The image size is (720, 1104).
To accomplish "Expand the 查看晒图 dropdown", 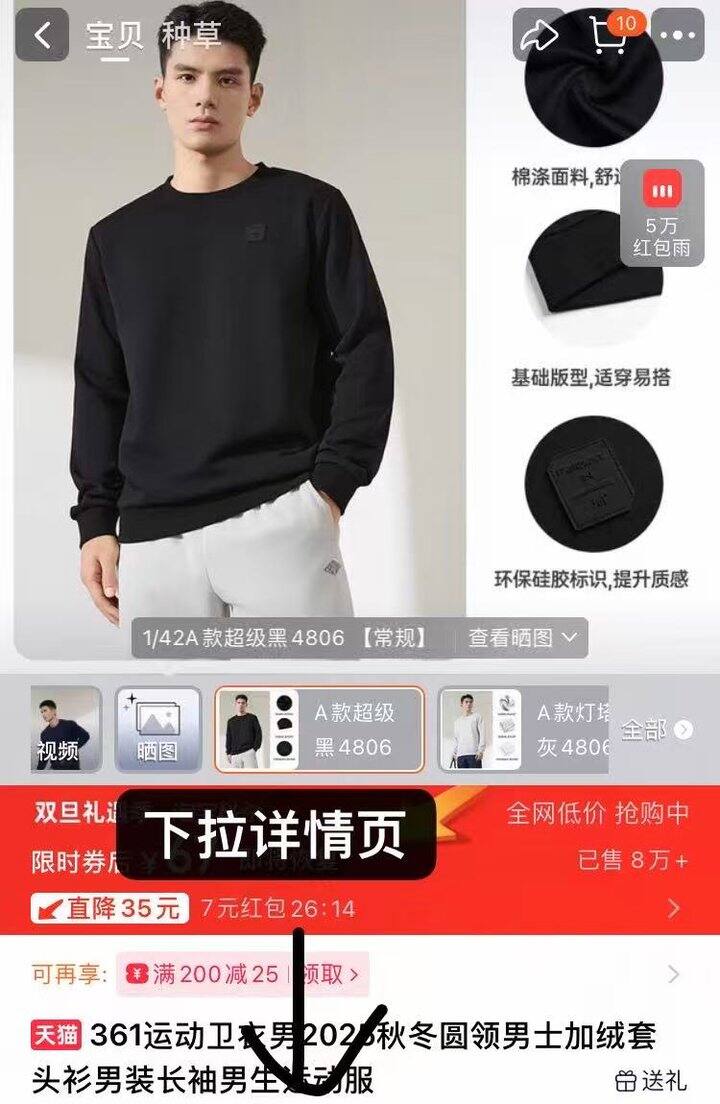I will [x=512, y=639].
